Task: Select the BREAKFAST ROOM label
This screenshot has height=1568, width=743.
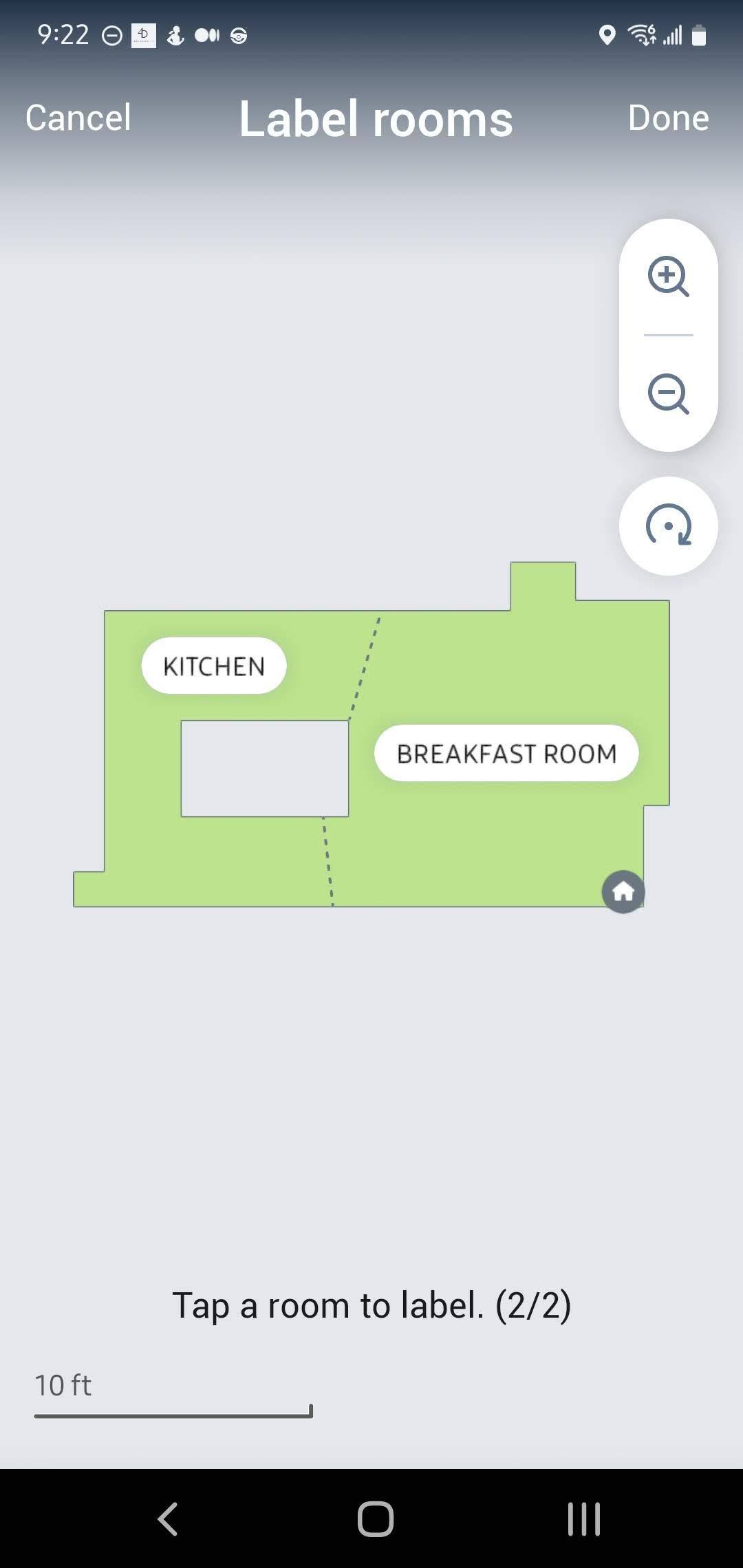Action: [x=506, y=754]
